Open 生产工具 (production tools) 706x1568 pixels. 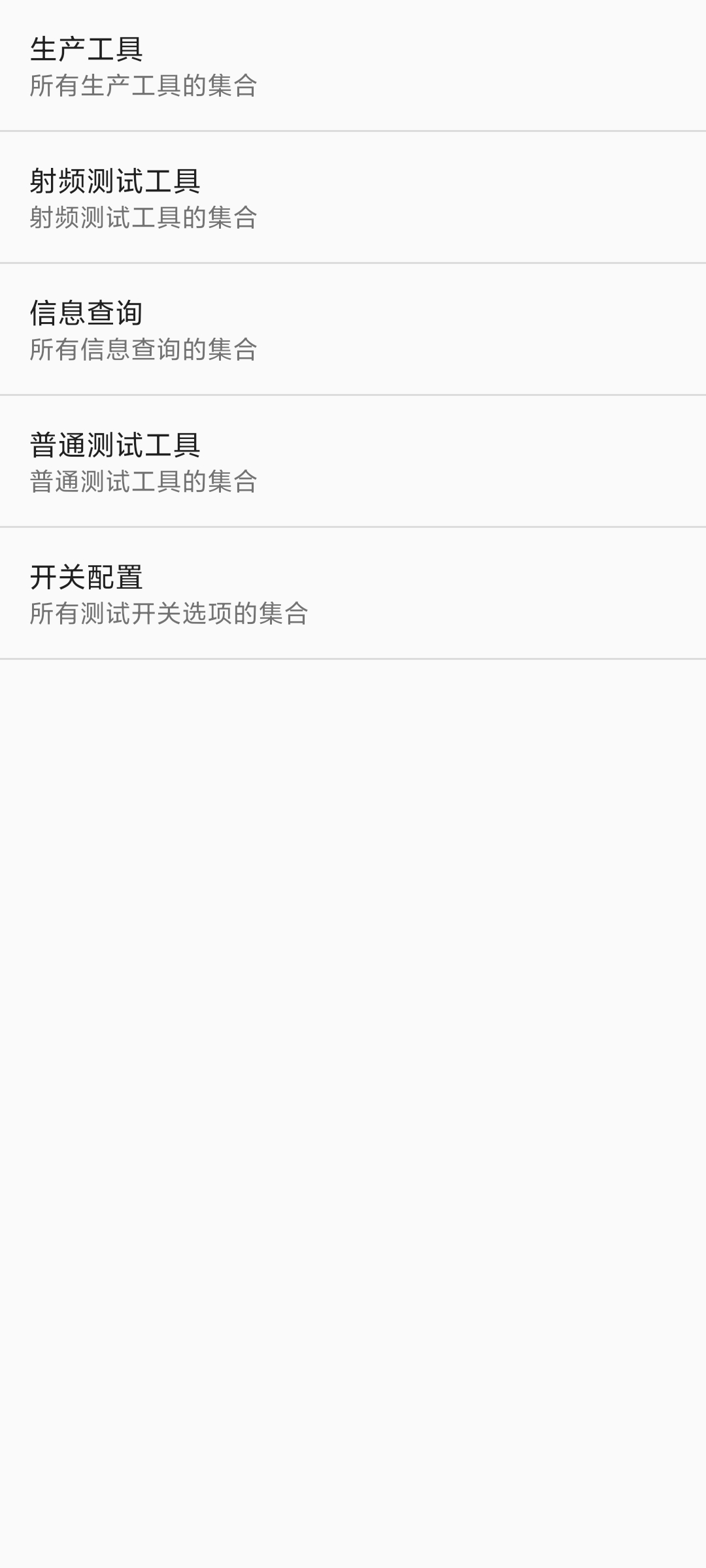[x=353, y=65]
